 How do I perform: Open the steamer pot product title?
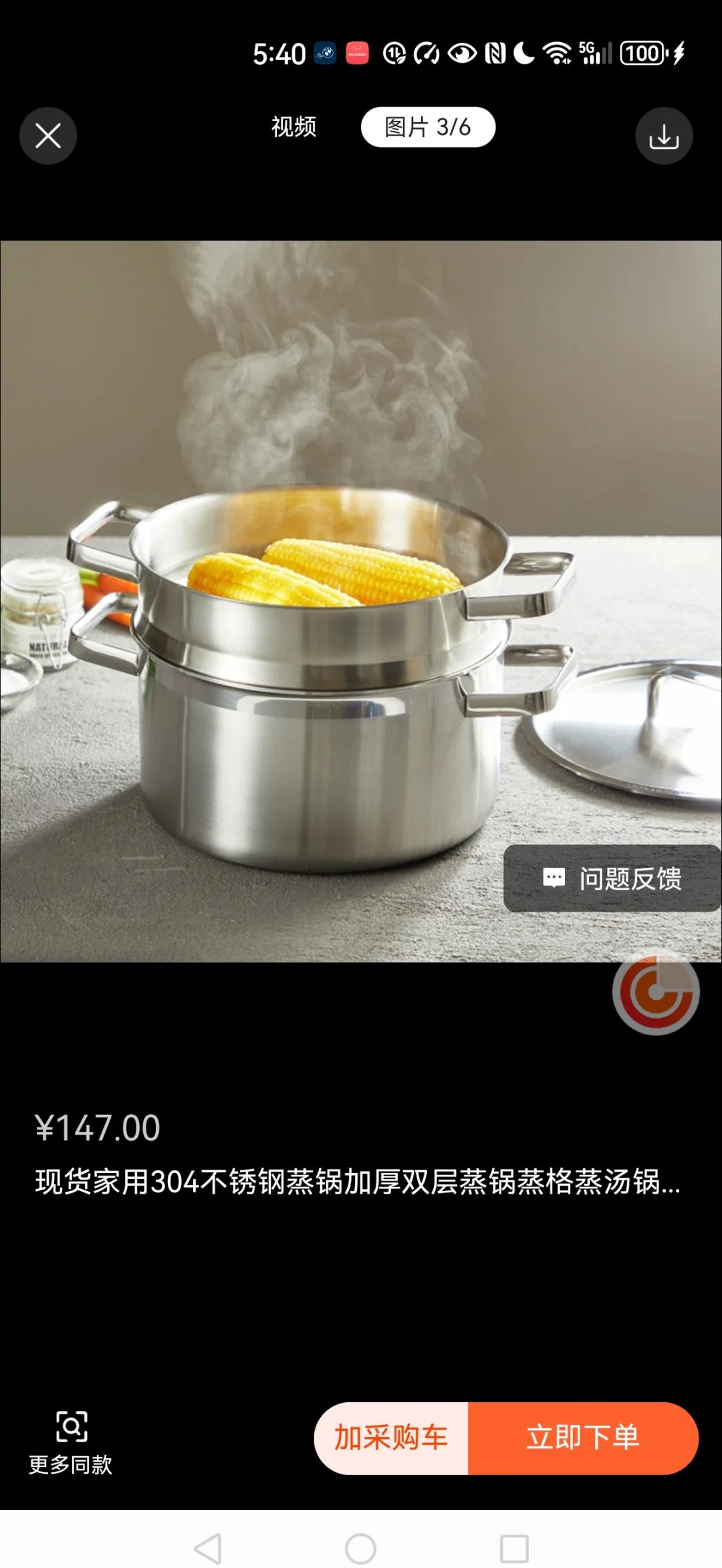358,1182
